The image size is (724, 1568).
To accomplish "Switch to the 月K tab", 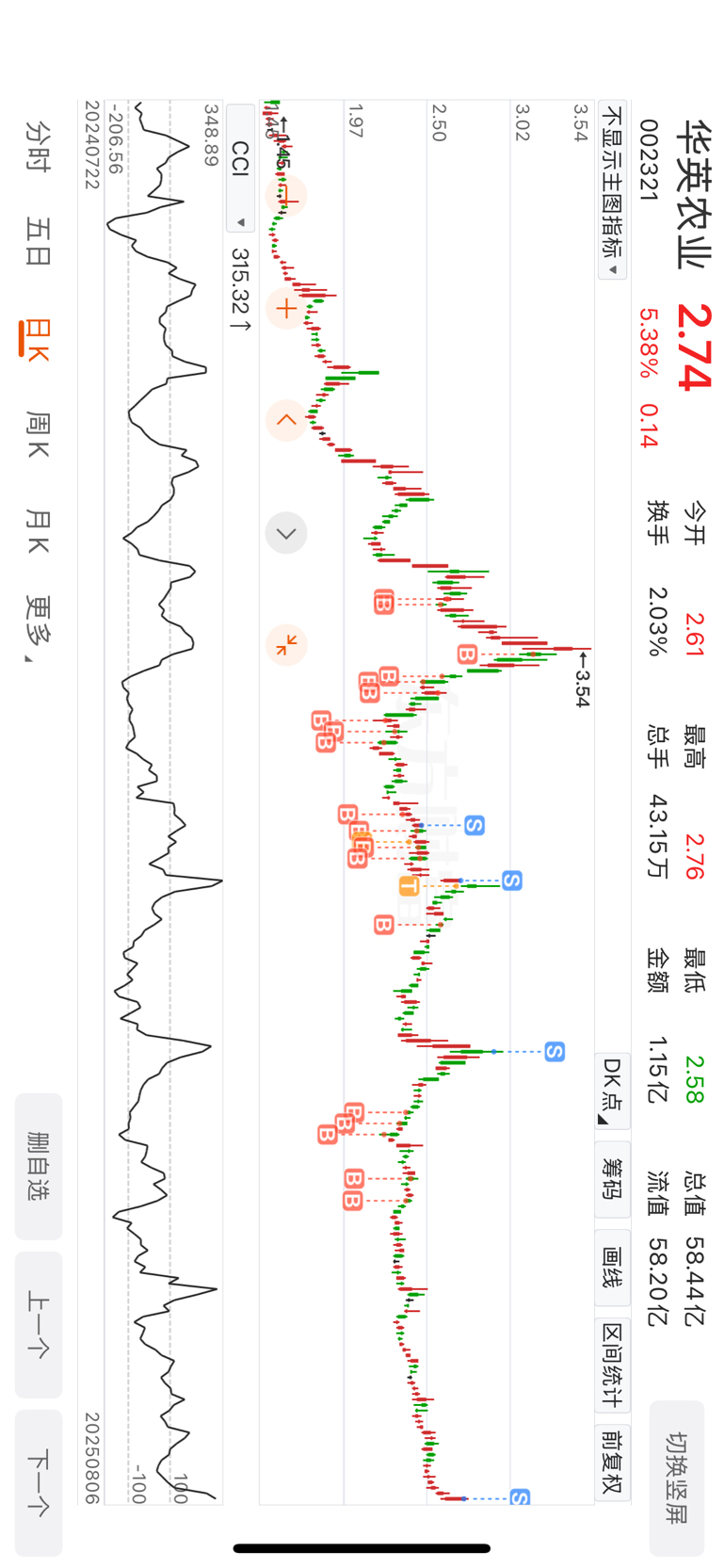I will 38,530.
